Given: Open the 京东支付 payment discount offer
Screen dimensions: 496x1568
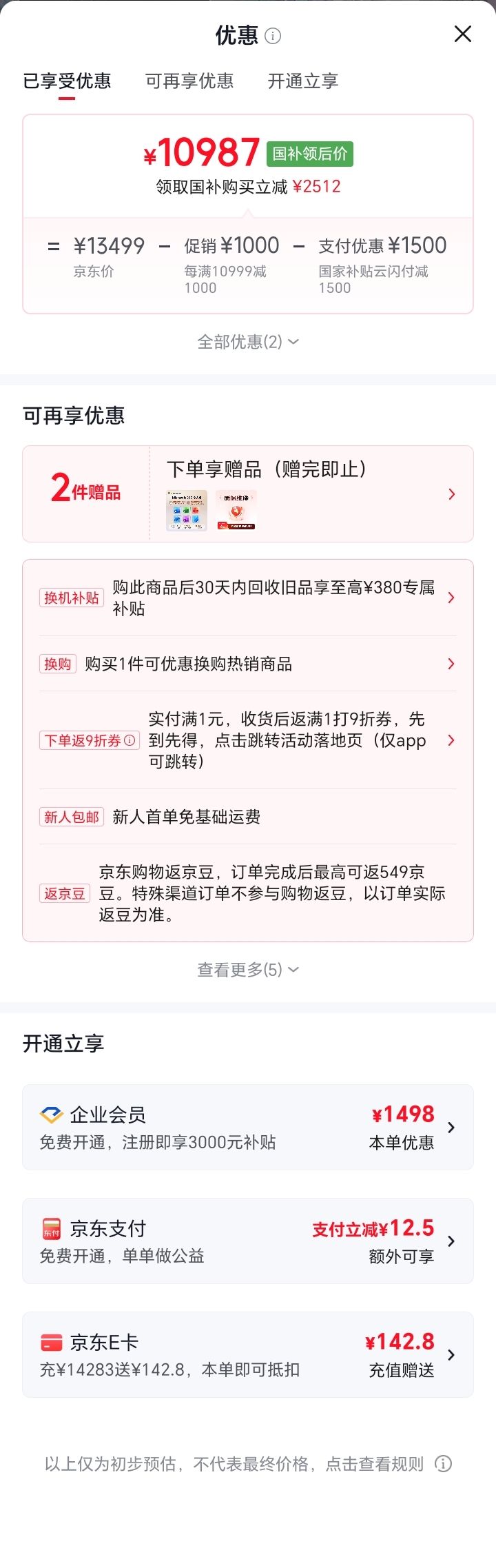Looking at the screenshot, I should [248, 1241].
